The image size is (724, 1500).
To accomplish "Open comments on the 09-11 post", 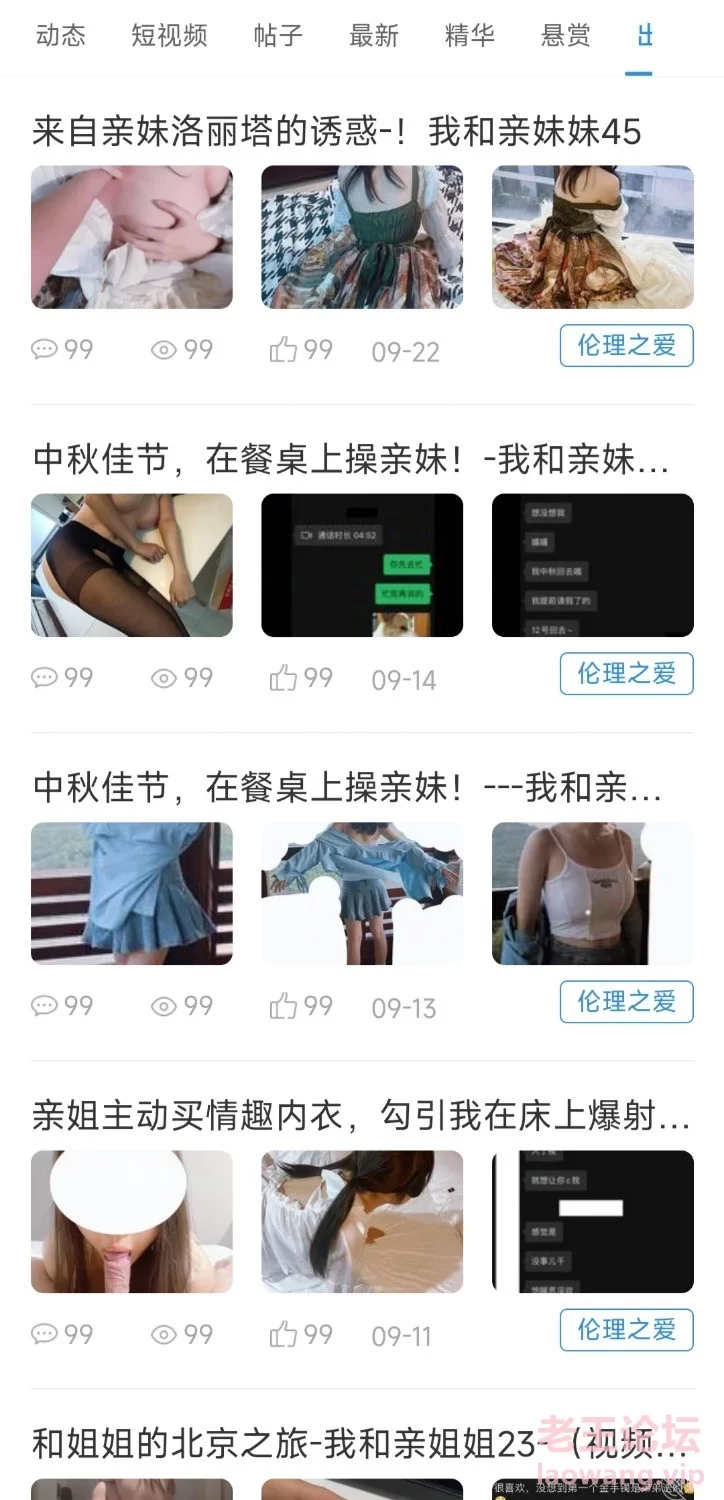I will (x=61, y=1334).
